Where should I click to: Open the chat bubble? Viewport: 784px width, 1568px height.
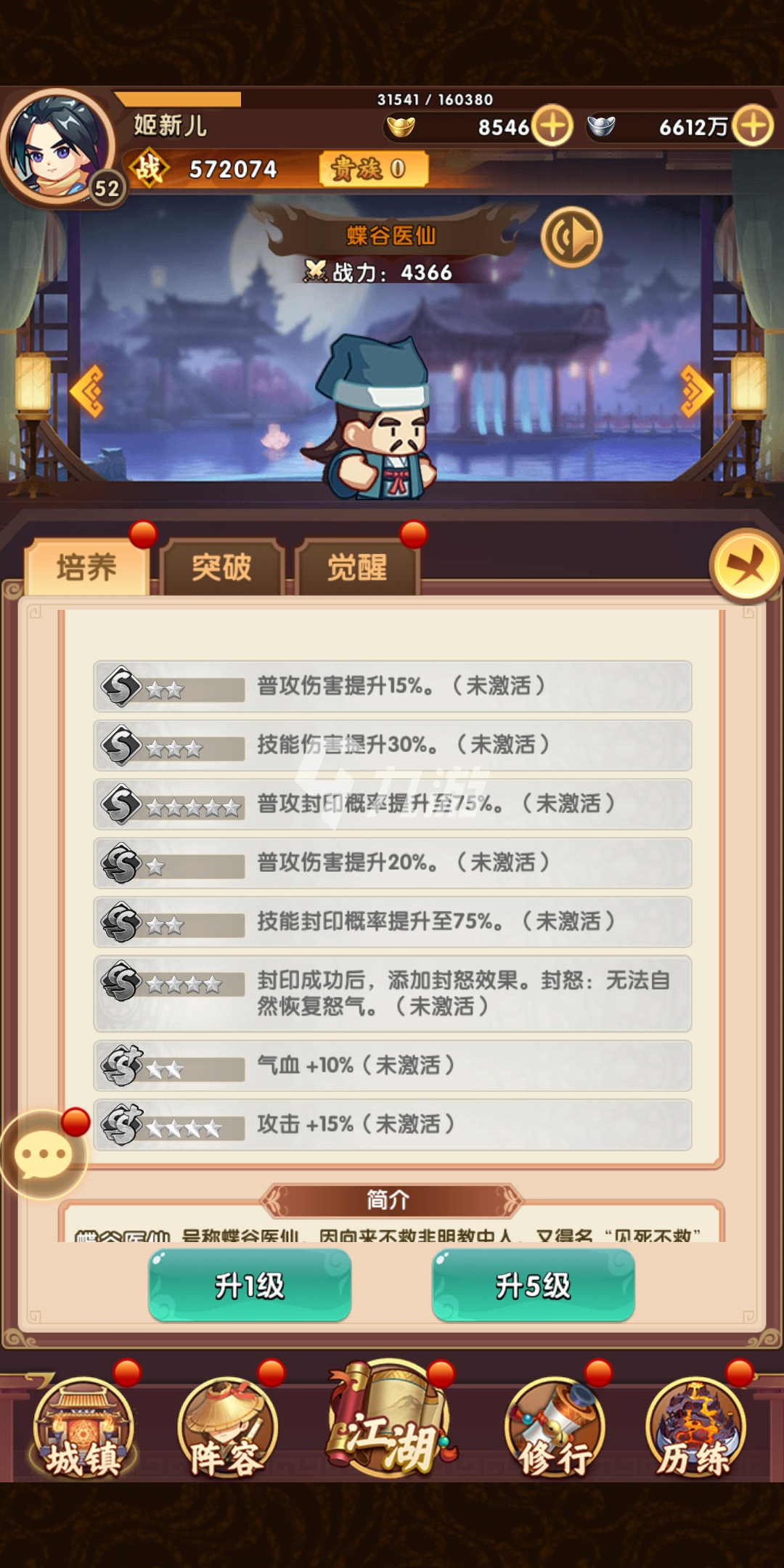[x=44, y=1153]
